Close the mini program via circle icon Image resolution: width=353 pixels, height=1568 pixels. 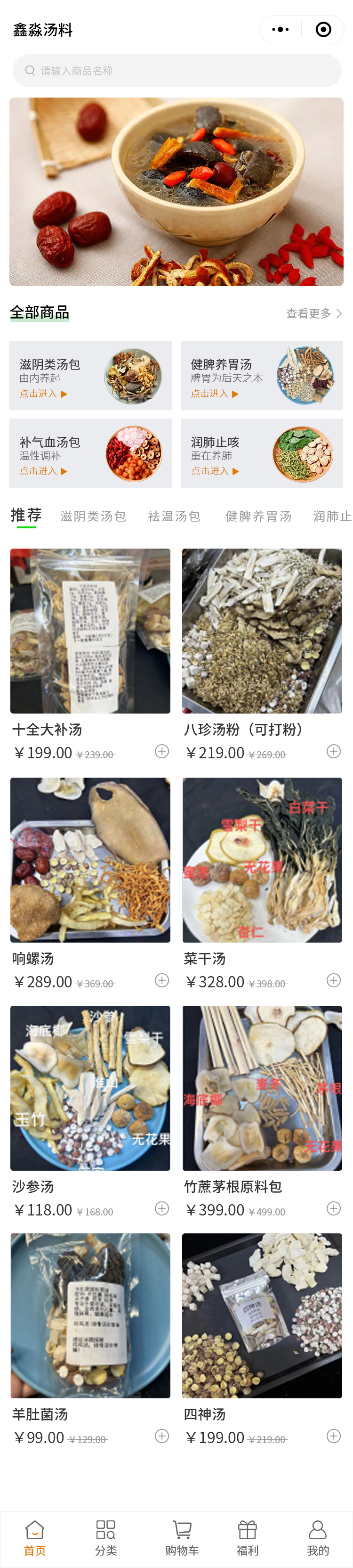coord(323,30)
